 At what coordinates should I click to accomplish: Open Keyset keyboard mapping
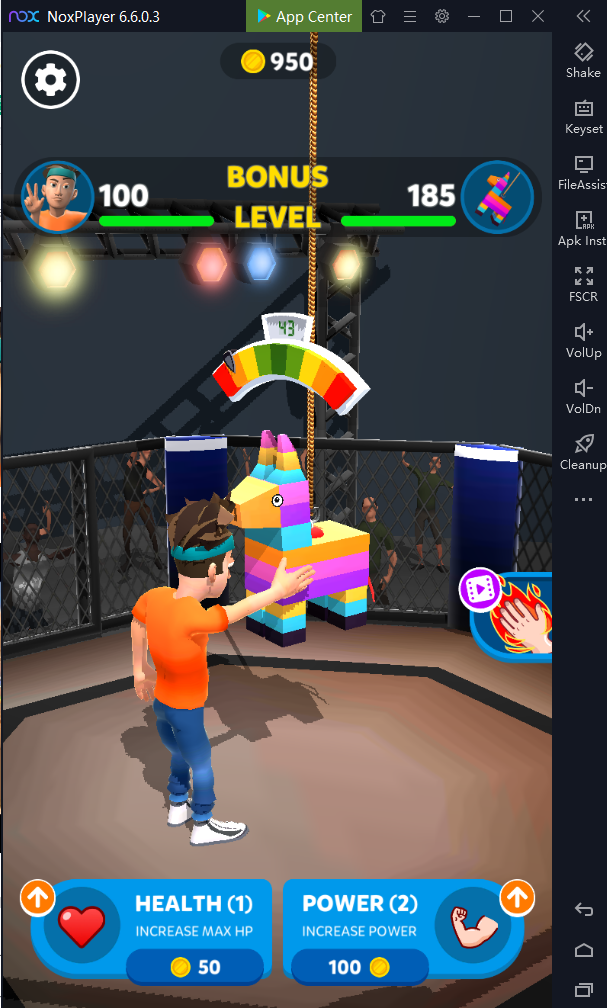point(583,116)
